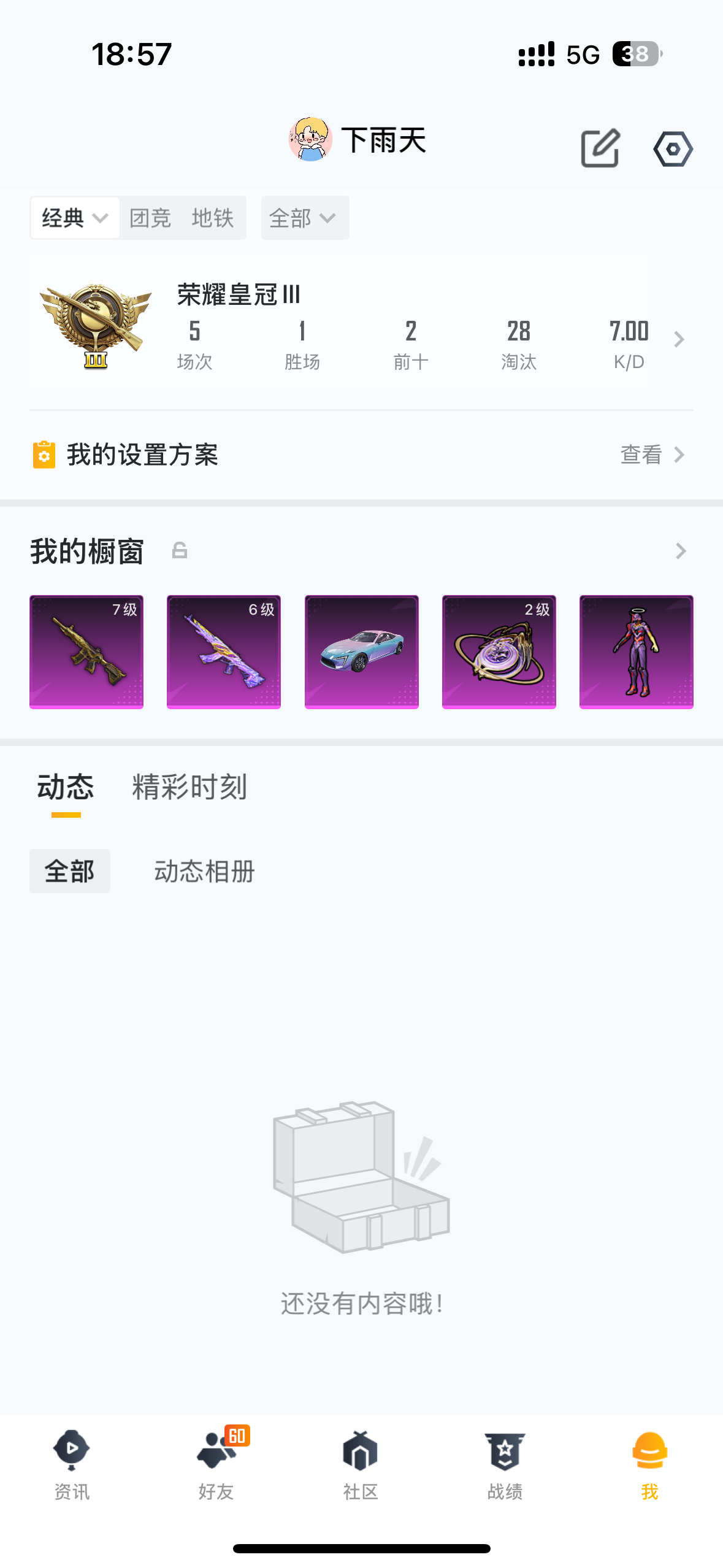Open 我的橱窗 showcase arrow
Viewport: 723px width, 1568px height.
click(x=680, y=551)
